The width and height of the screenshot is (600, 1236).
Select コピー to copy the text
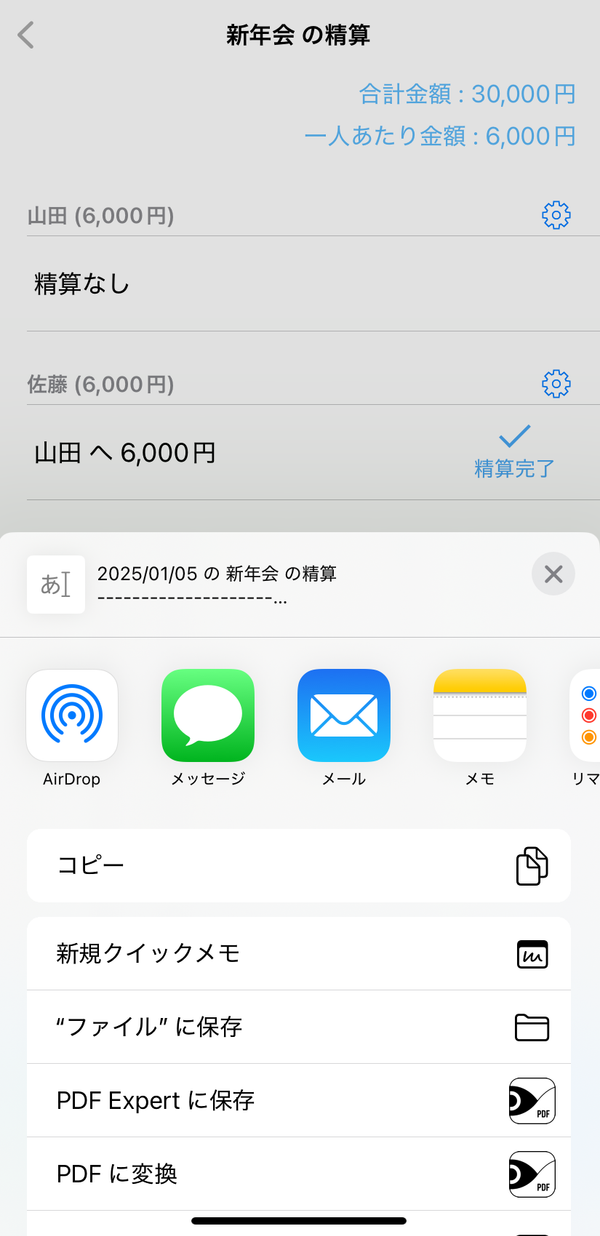(x=299, y=866)
